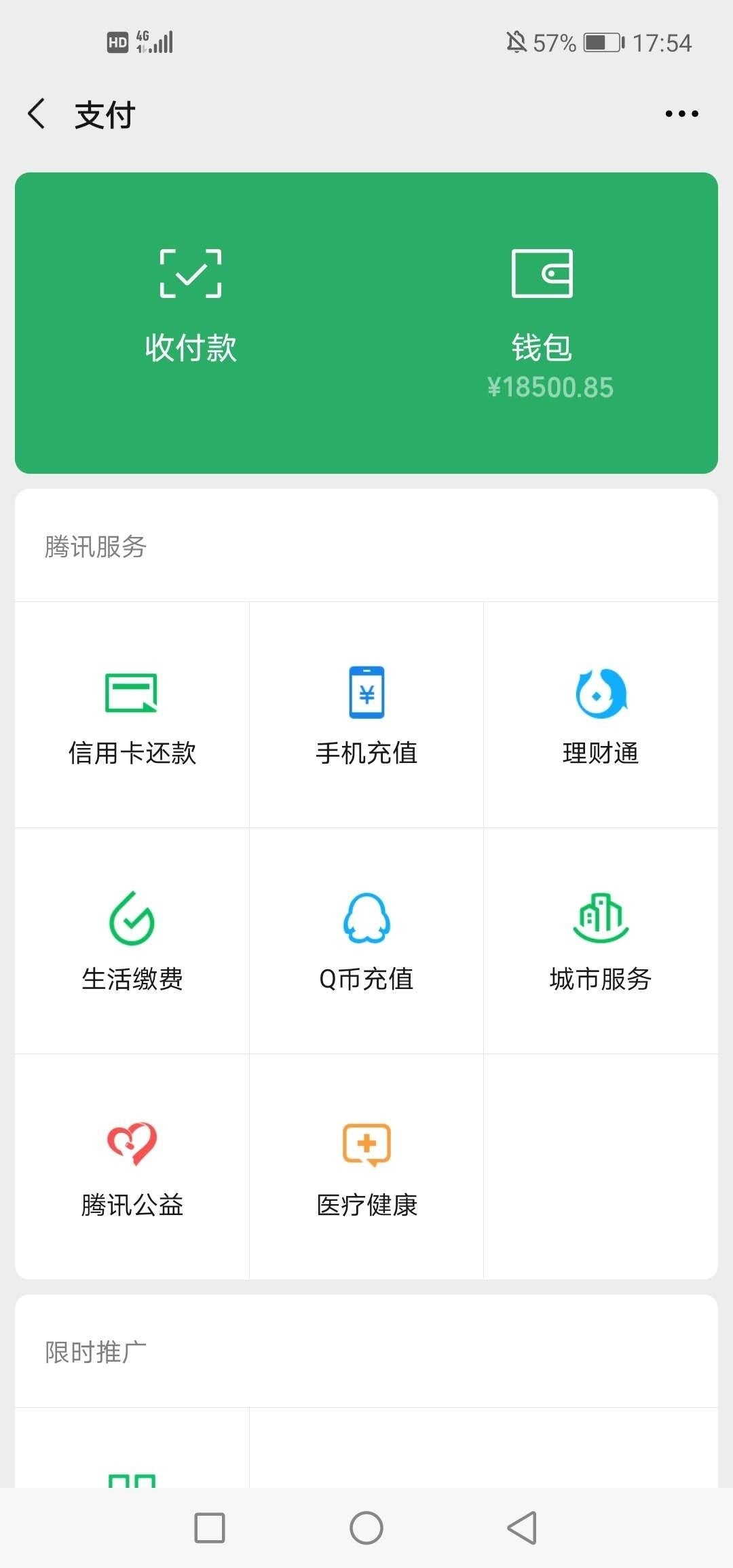The image size is (733, 1568).
Task: Open 医疗健康 health services
Action: (366, 1167)
